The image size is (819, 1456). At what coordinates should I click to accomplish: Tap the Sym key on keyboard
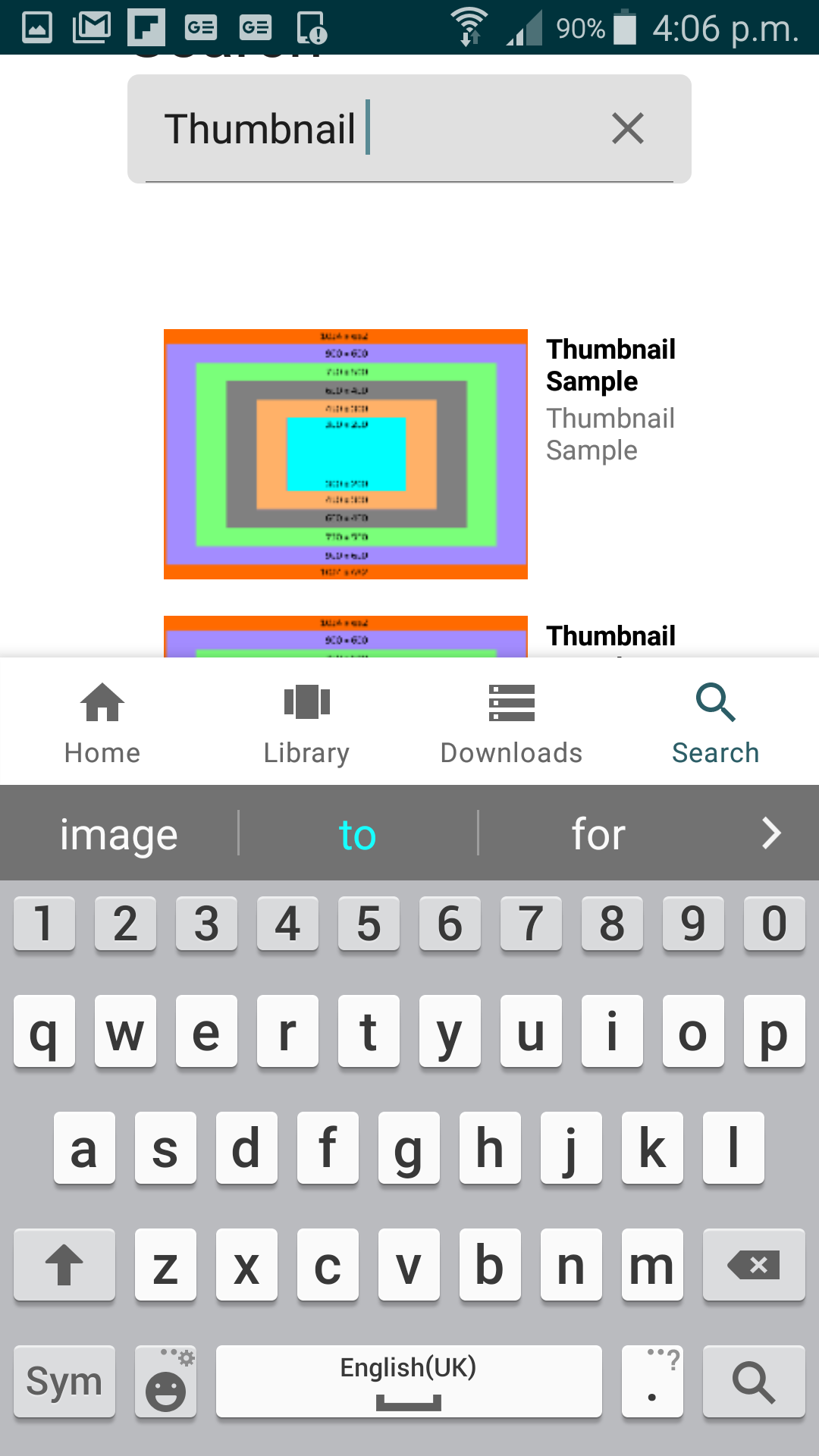coord(64,1381)
